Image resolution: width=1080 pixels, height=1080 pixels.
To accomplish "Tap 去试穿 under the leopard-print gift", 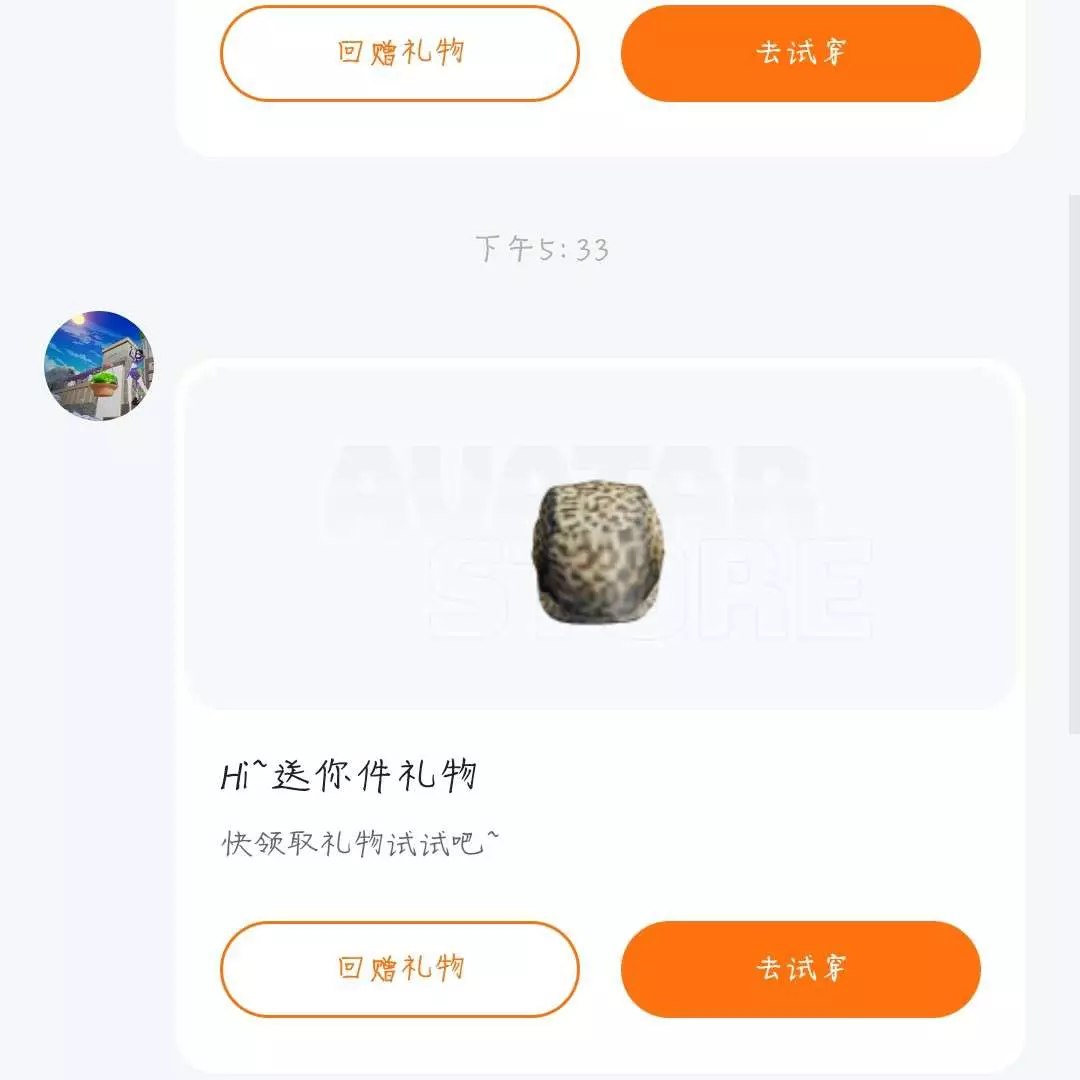I will pyautogui.click(x=800, y=969).
